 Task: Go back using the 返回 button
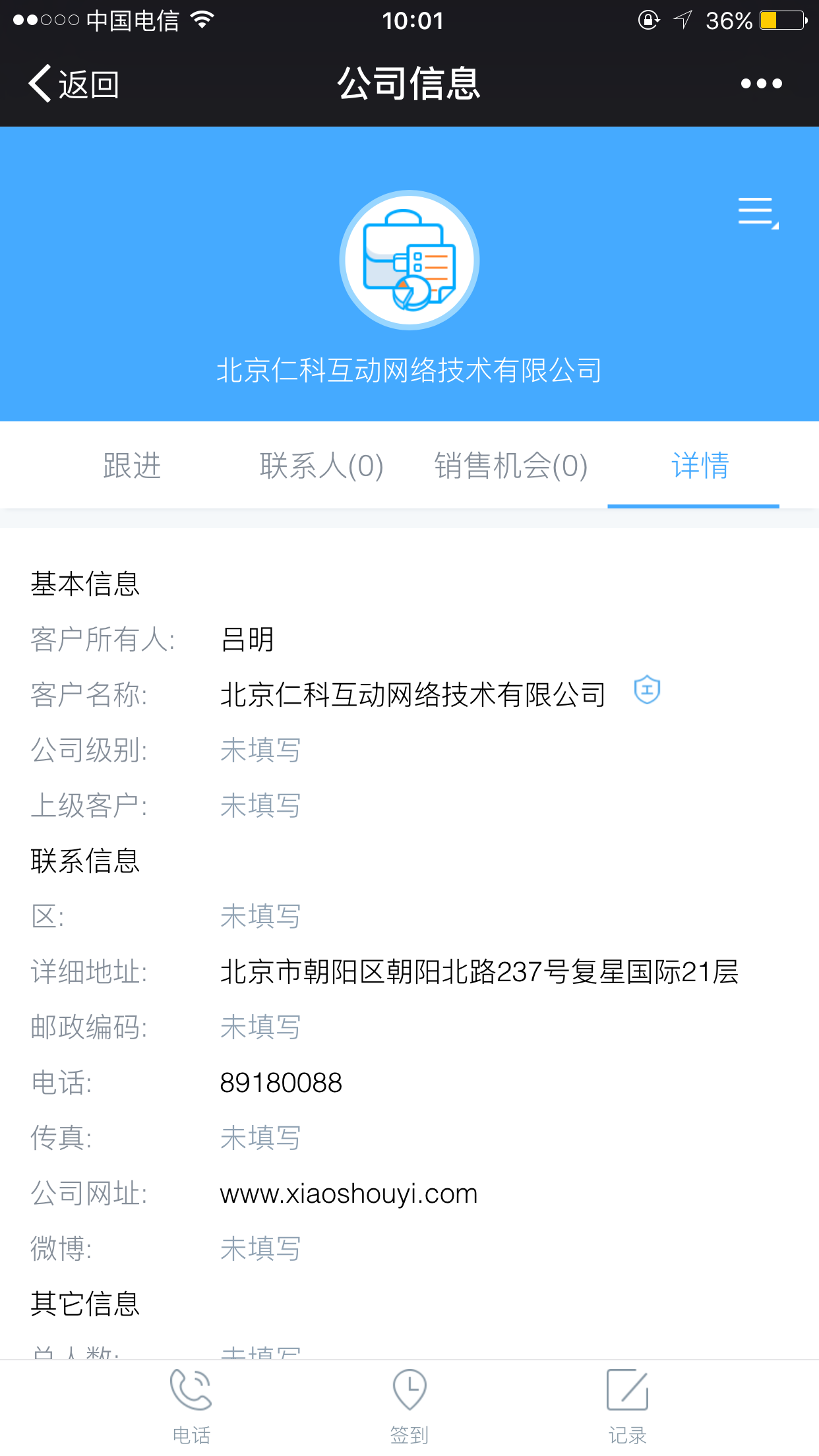74,84
